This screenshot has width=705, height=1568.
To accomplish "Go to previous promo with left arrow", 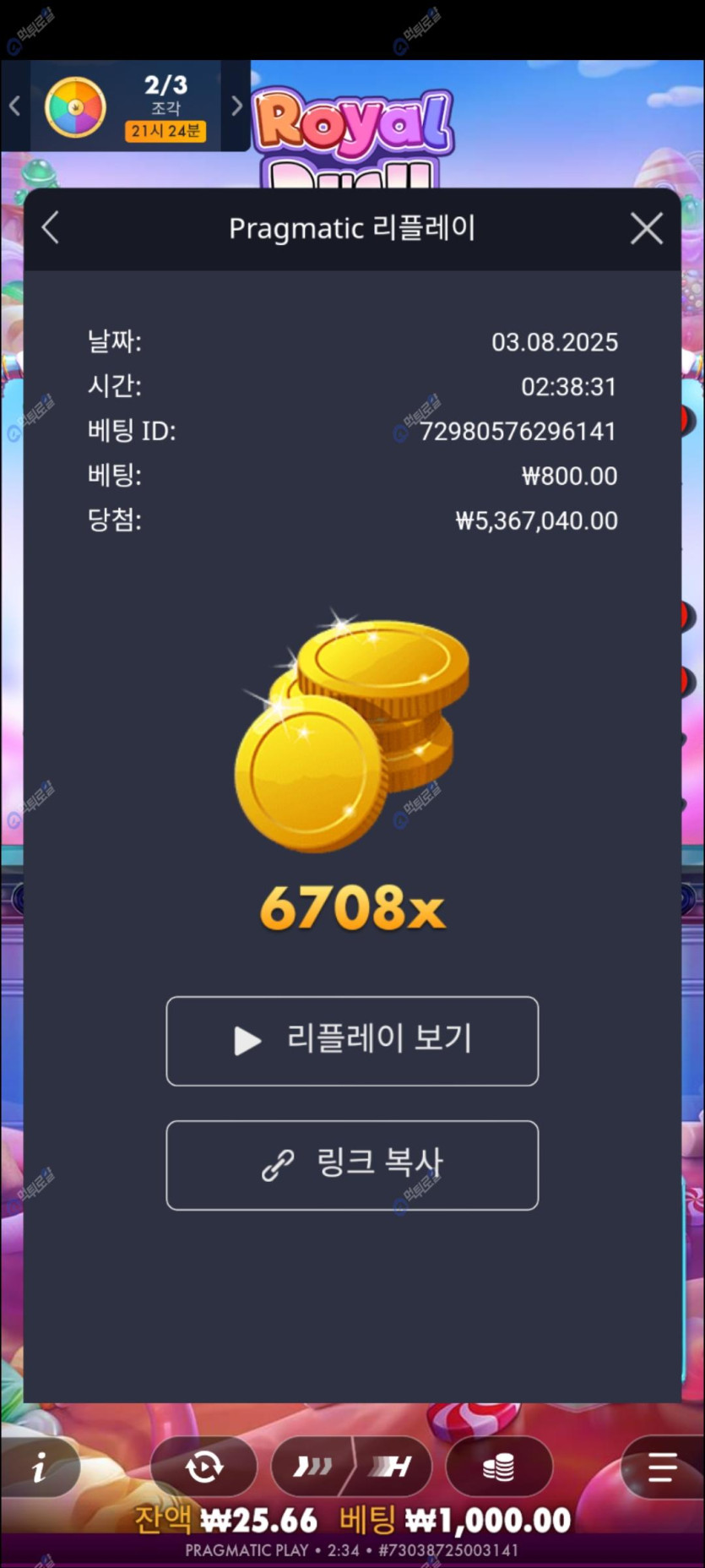I will coord(14,106).
